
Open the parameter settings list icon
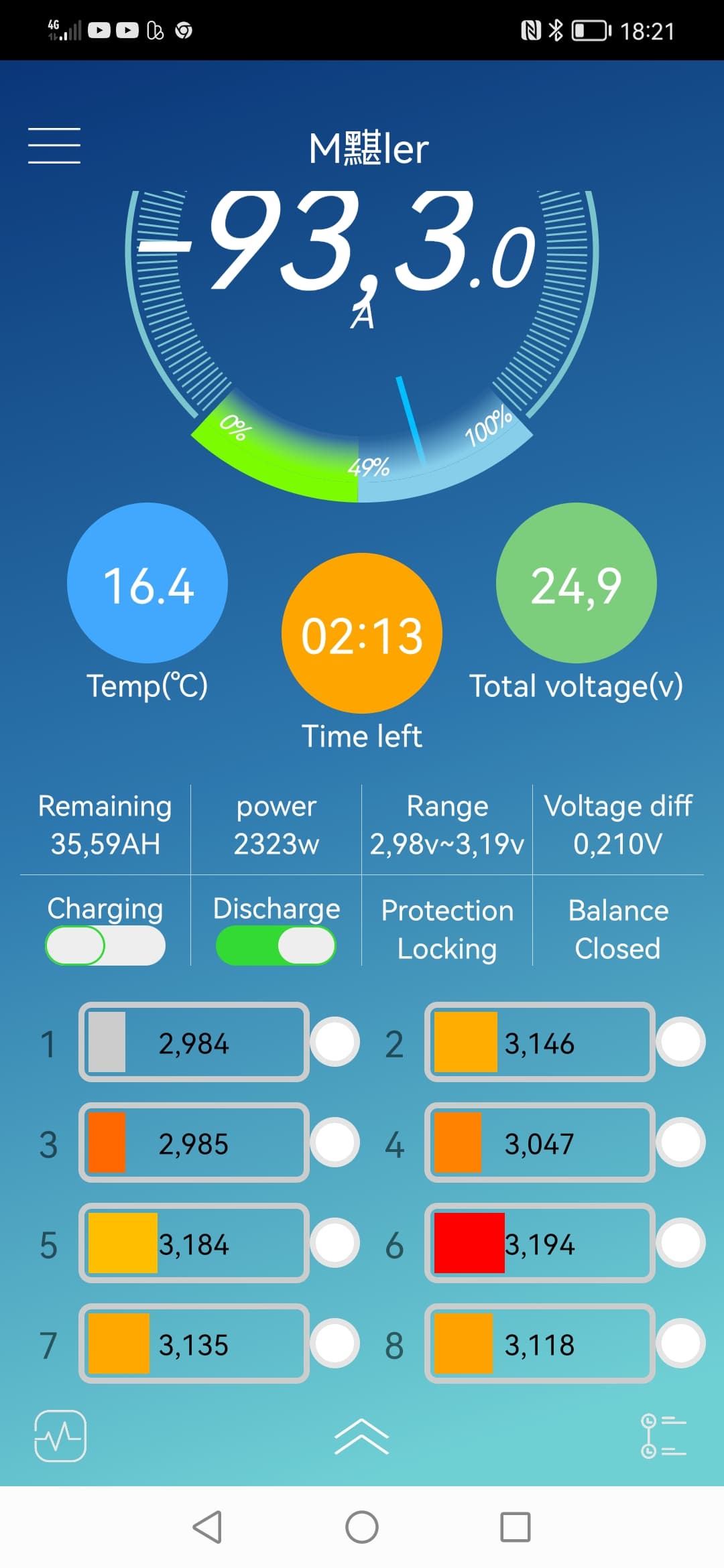(x=663, y=1436)
